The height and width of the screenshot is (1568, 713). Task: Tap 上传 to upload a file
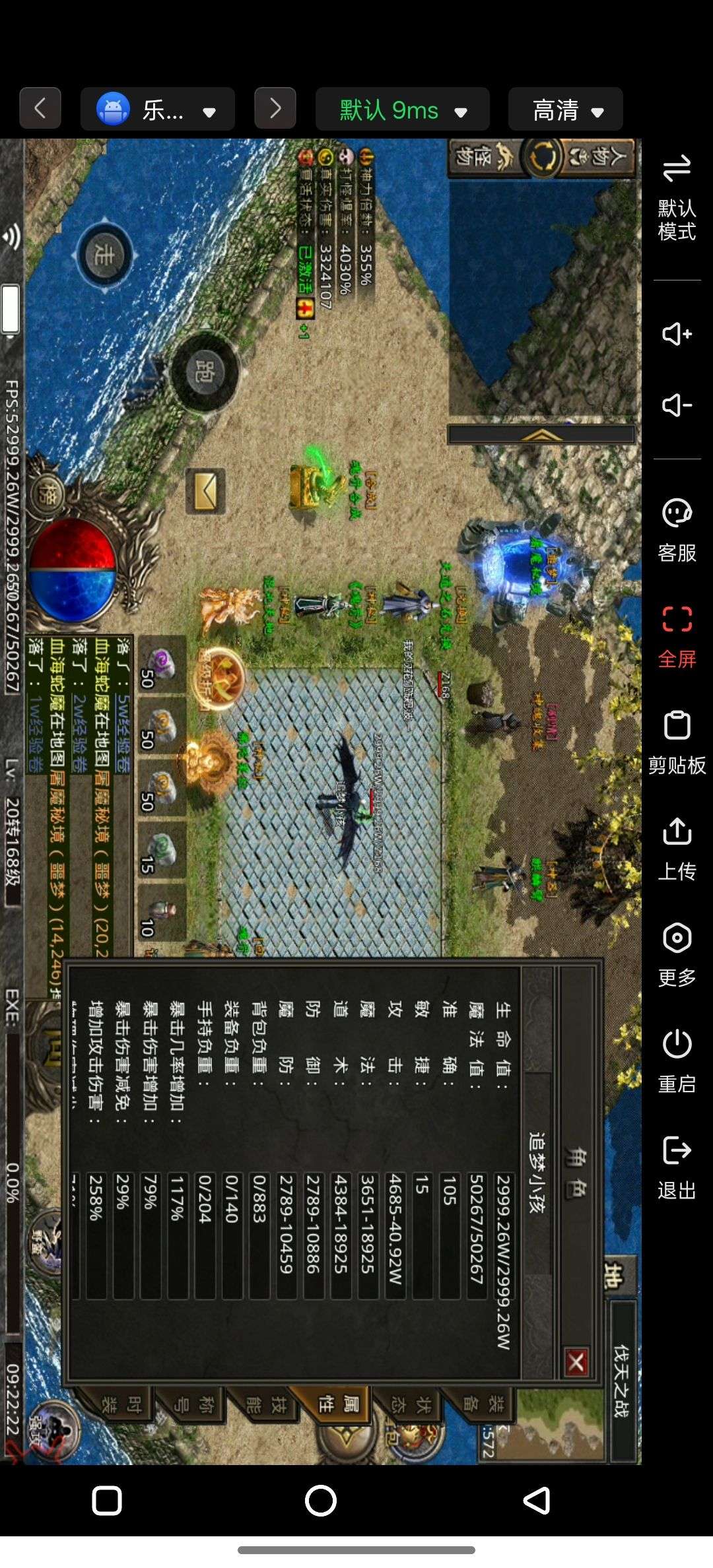click(x=677, y=848)
